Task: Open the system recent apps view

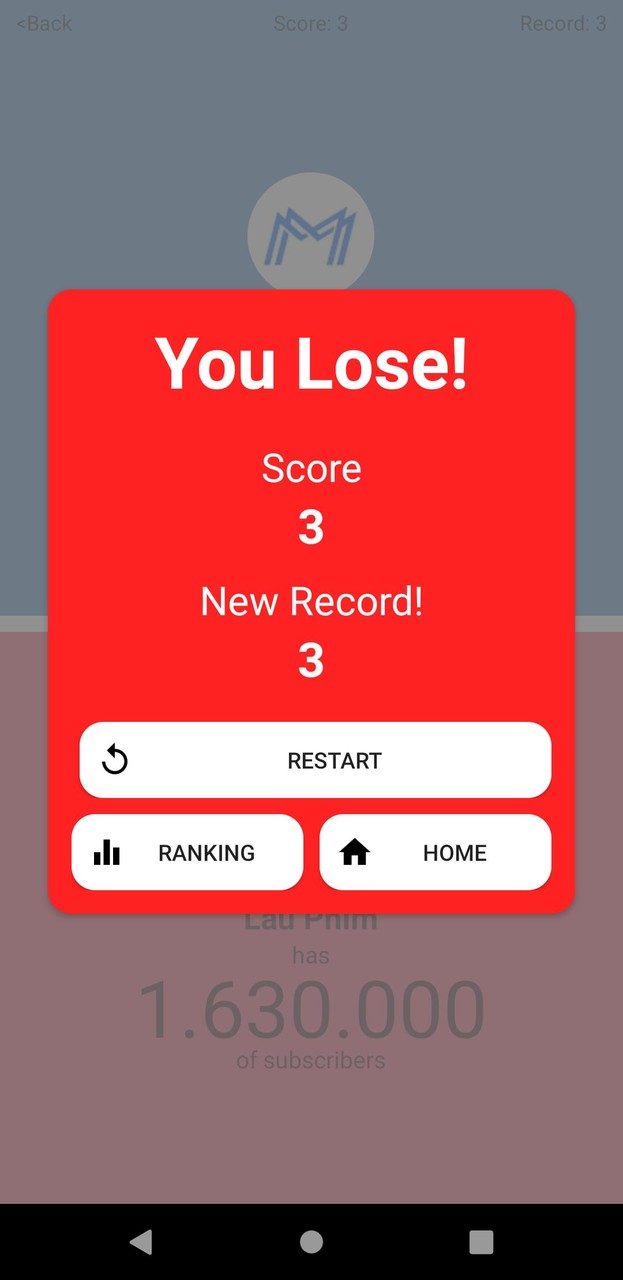Action: tap(481, 1242)
